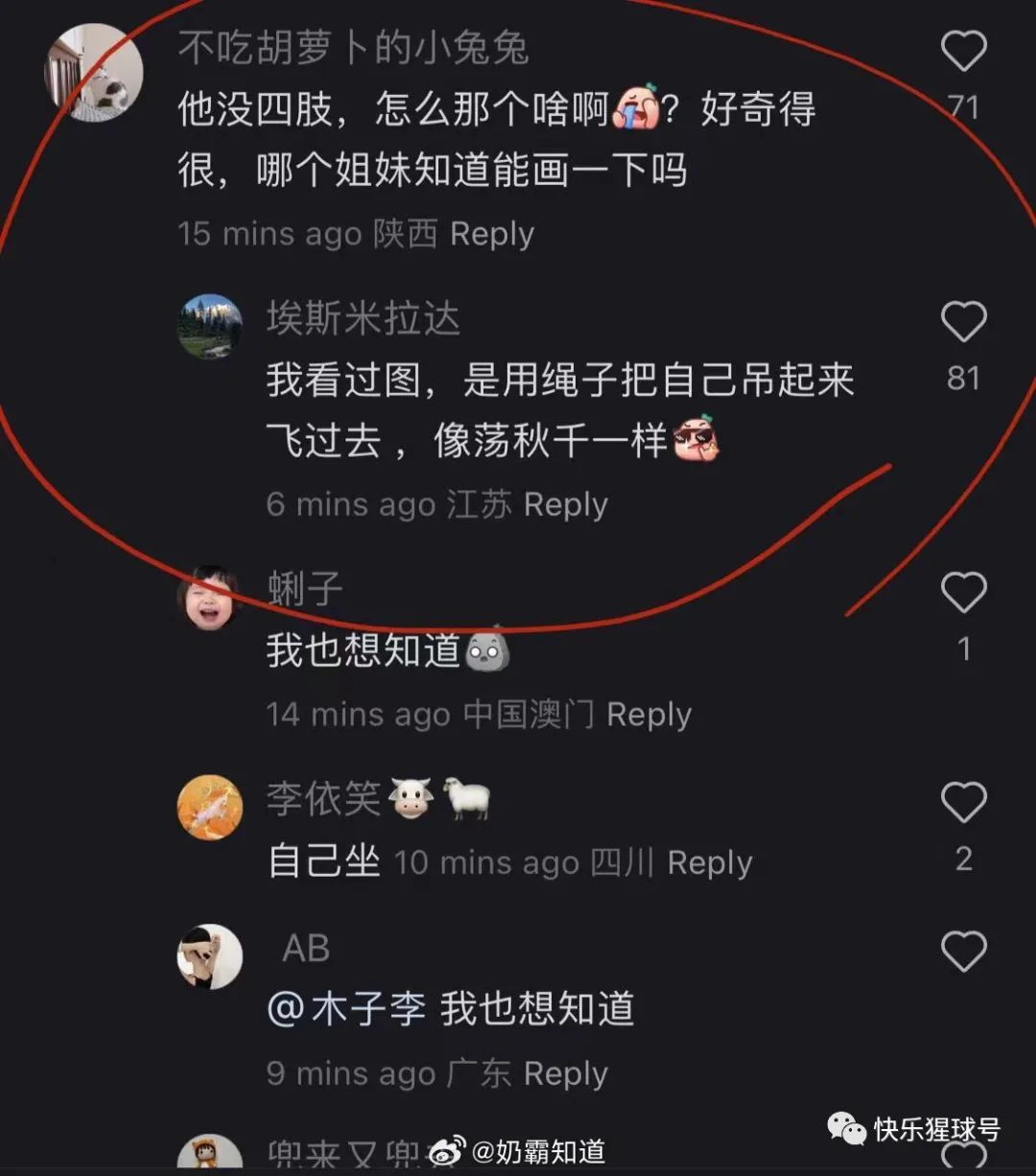Open 埃斯米拉达's profile avatar
The width and height of the screenshot is (1036, 1176).
click(210, 326)
